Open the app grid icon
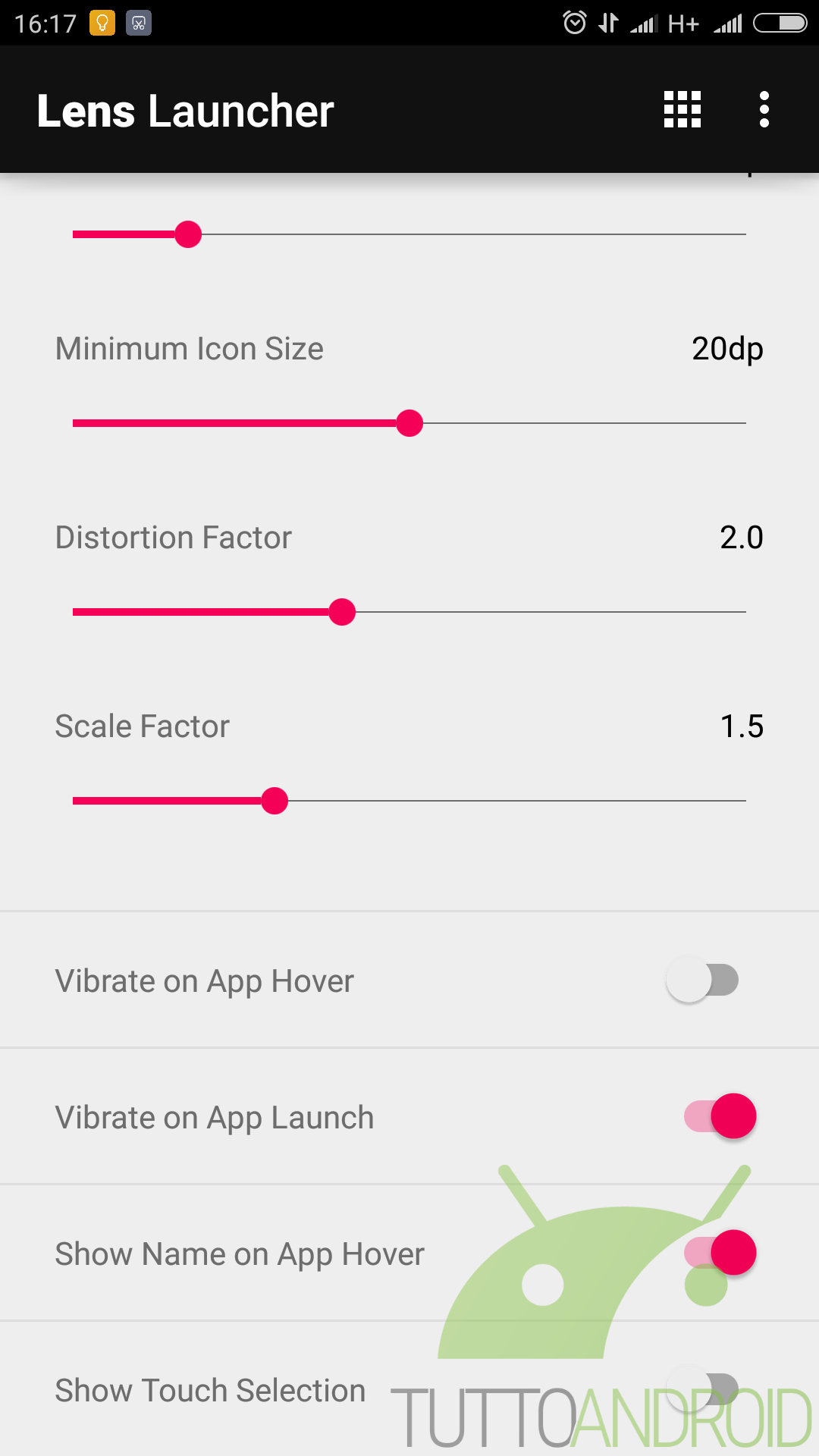Viewport: 819px width, 1456px height. coord(682,110)
